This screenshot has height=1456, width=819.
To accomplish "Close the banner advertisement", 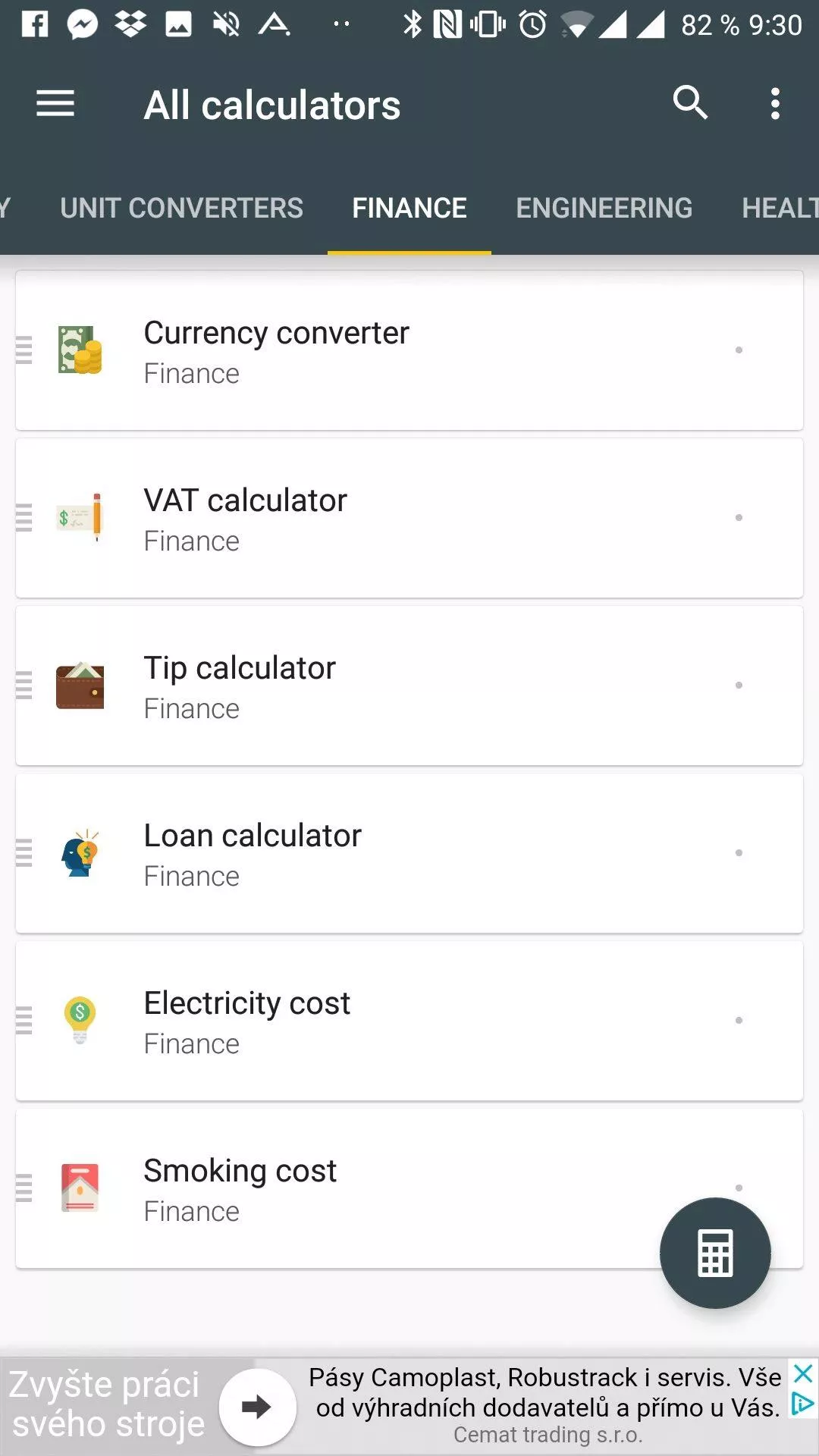I will (803, 1373).
